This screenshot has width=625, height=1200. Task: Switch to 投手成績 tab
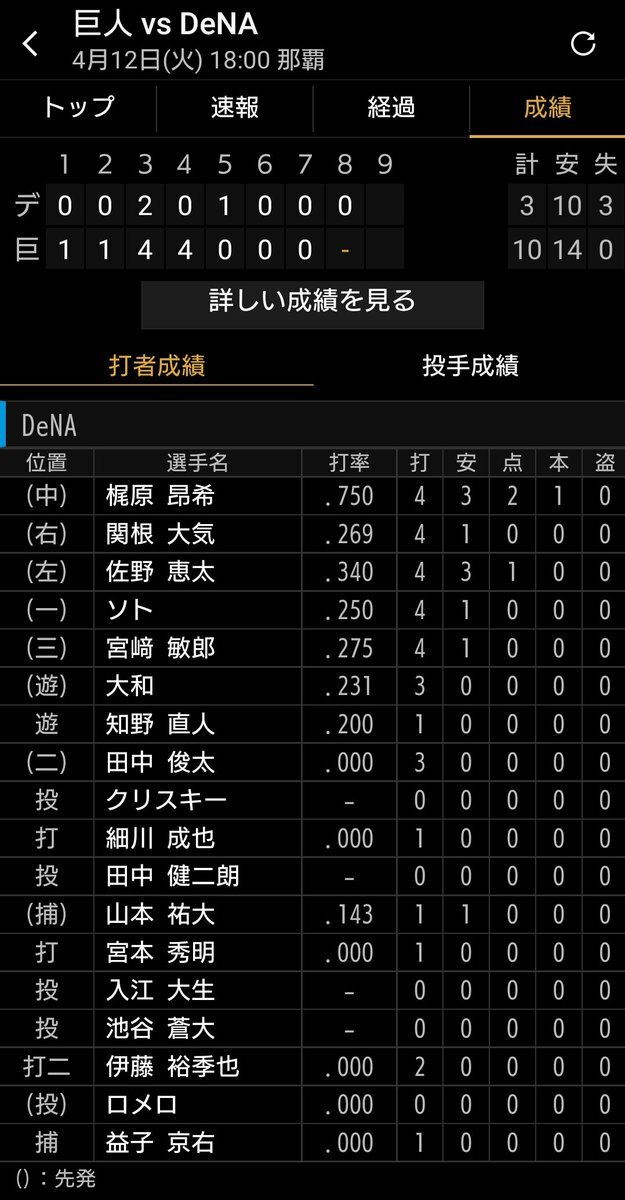tap(469, 365)
